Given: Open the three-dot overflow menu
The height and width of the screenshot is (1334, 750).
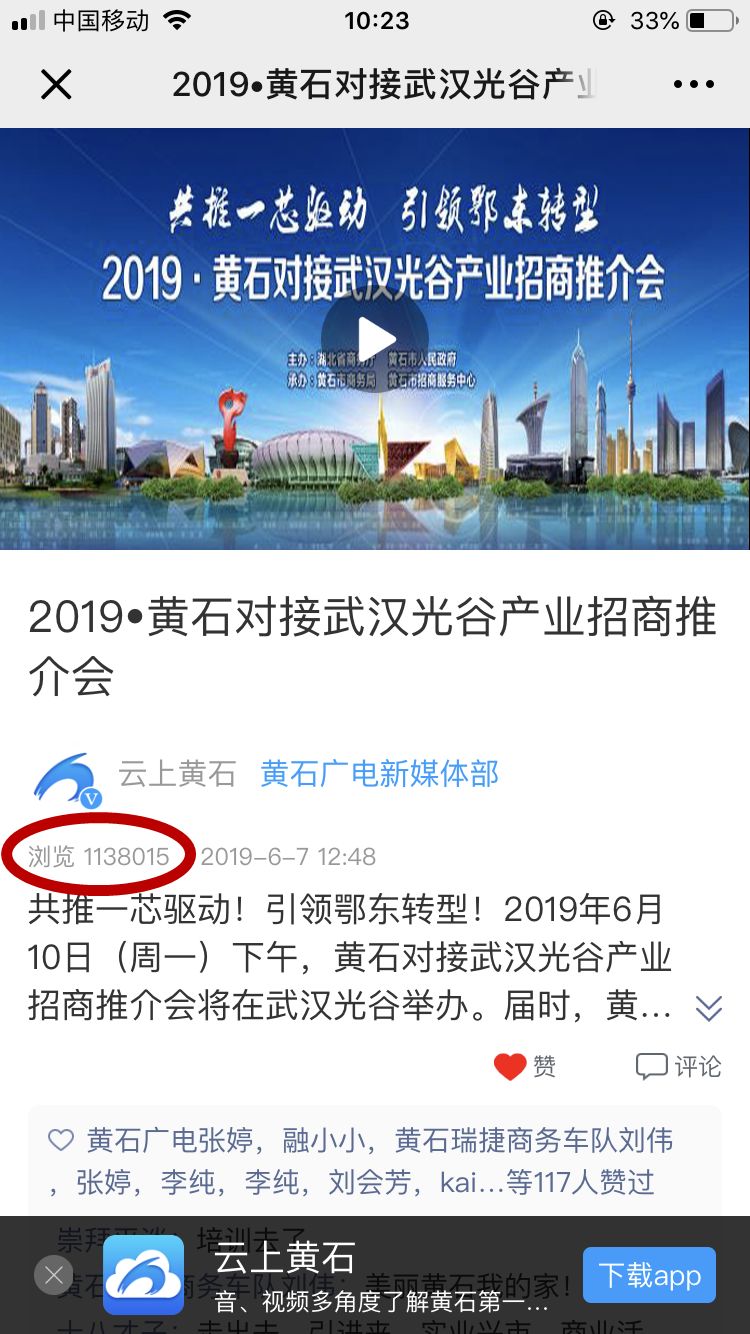Looking at the screenshot, I should (694, 85).
